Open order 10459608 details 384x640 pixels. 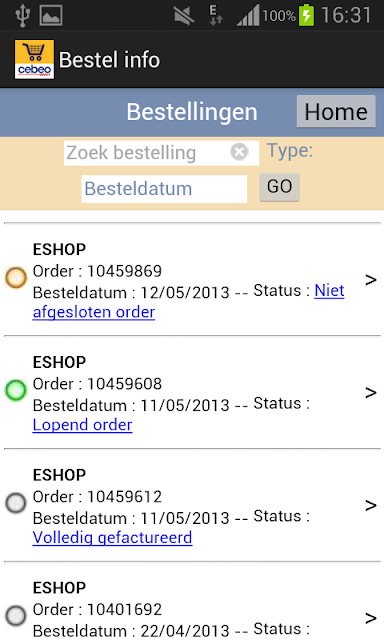[x=192, y=392]
